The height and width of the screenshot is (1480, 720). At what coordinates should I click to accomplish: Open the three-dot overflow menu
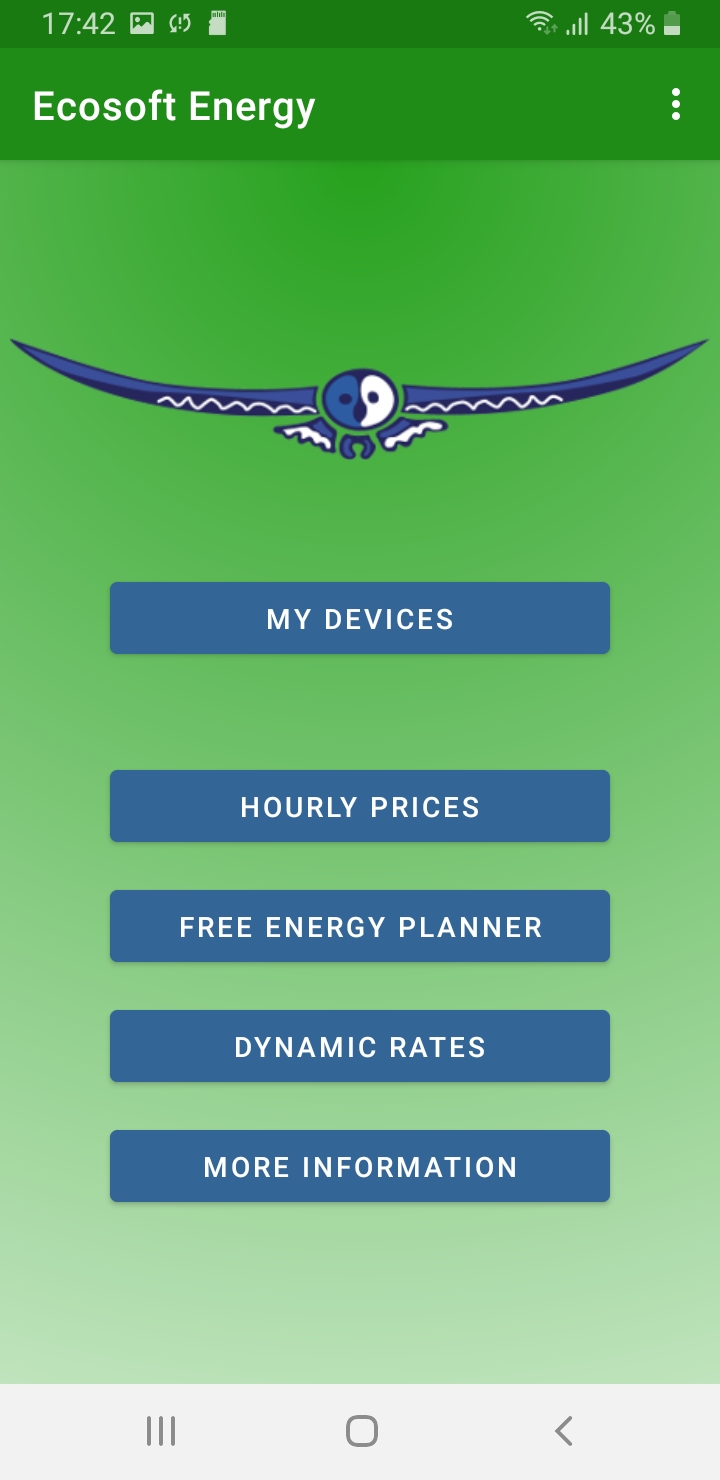tap(675, 103)
